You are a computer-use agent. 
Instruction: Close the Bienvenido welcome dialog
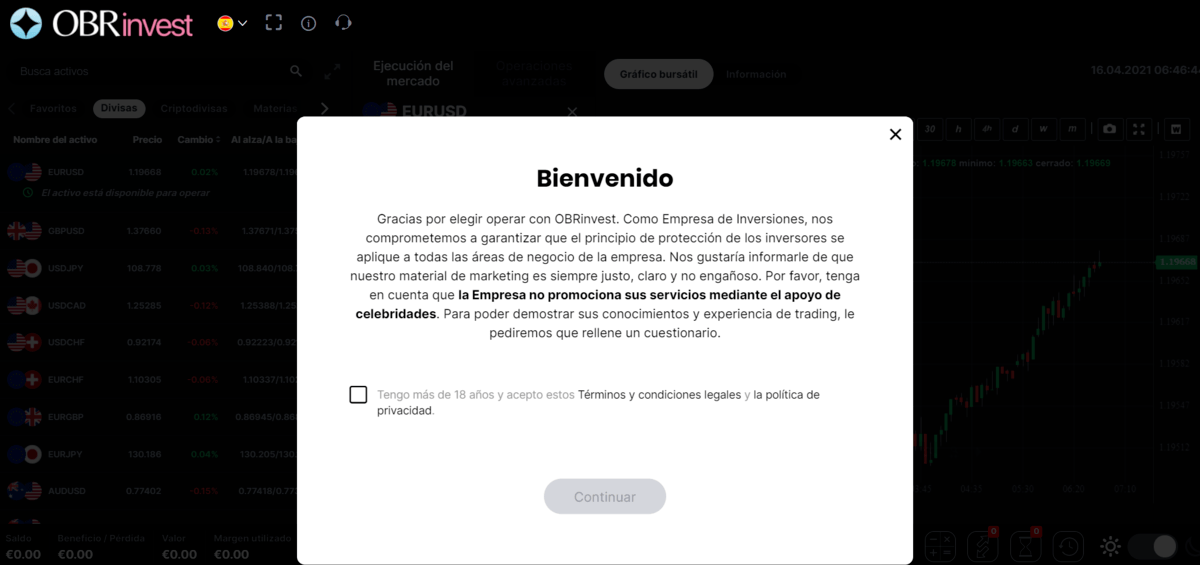(x=895, y=134)
